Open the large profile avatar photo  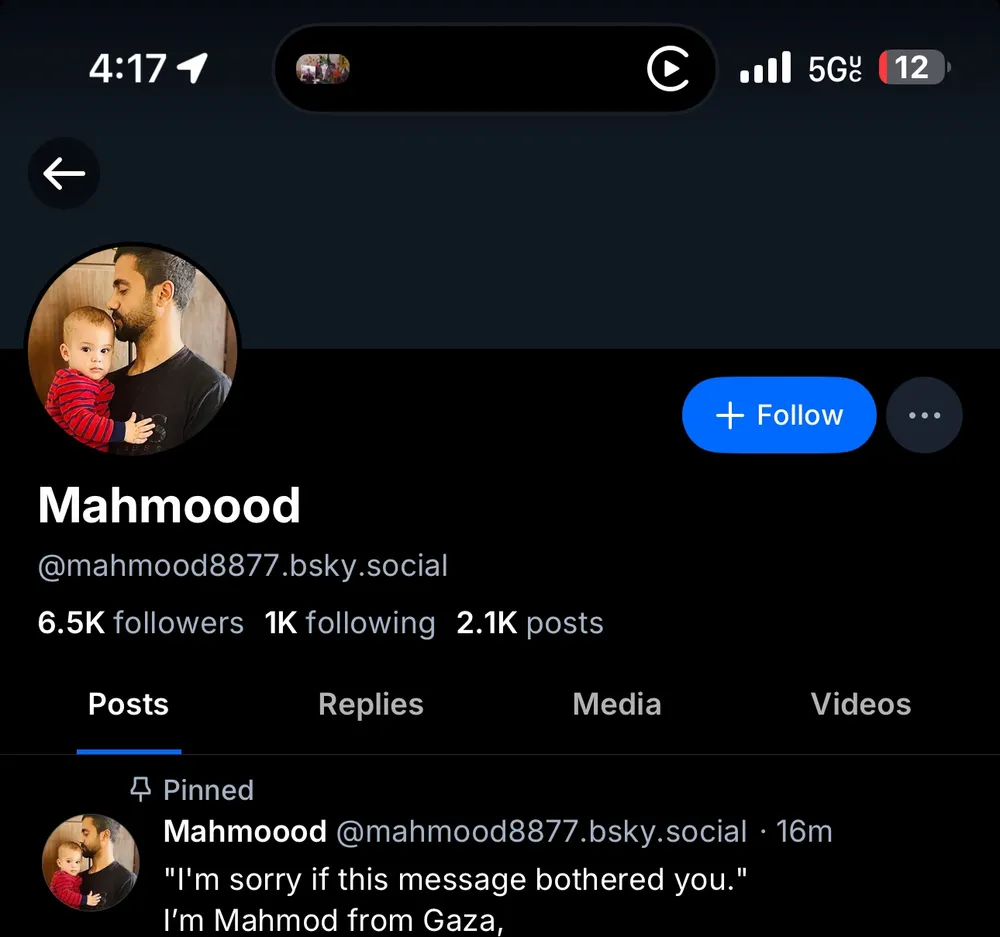click(132, 351)
